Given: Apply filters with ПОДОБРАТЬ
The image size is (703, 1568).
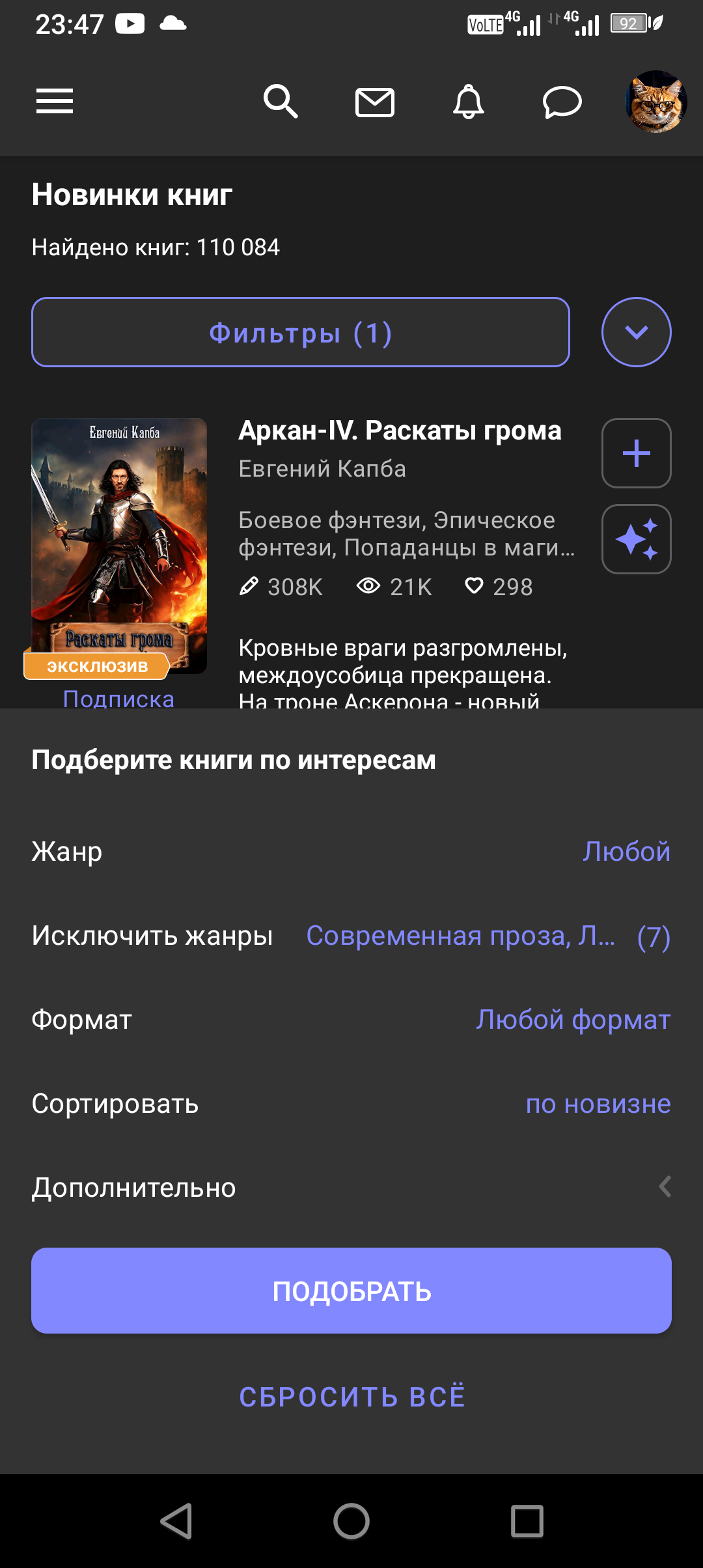Looking at the screenshot, I should [351, 1291].
